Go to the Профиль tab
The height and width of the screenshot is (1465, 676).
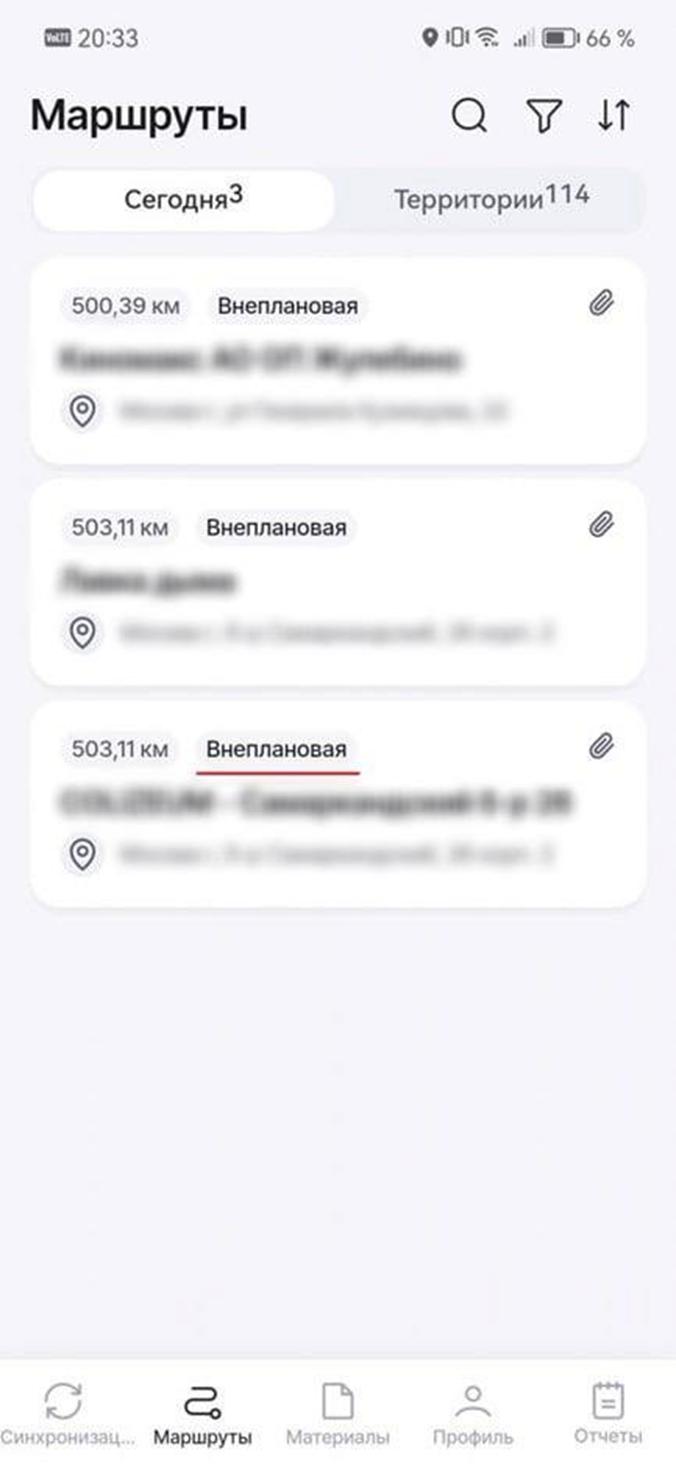click(473, 1413)
